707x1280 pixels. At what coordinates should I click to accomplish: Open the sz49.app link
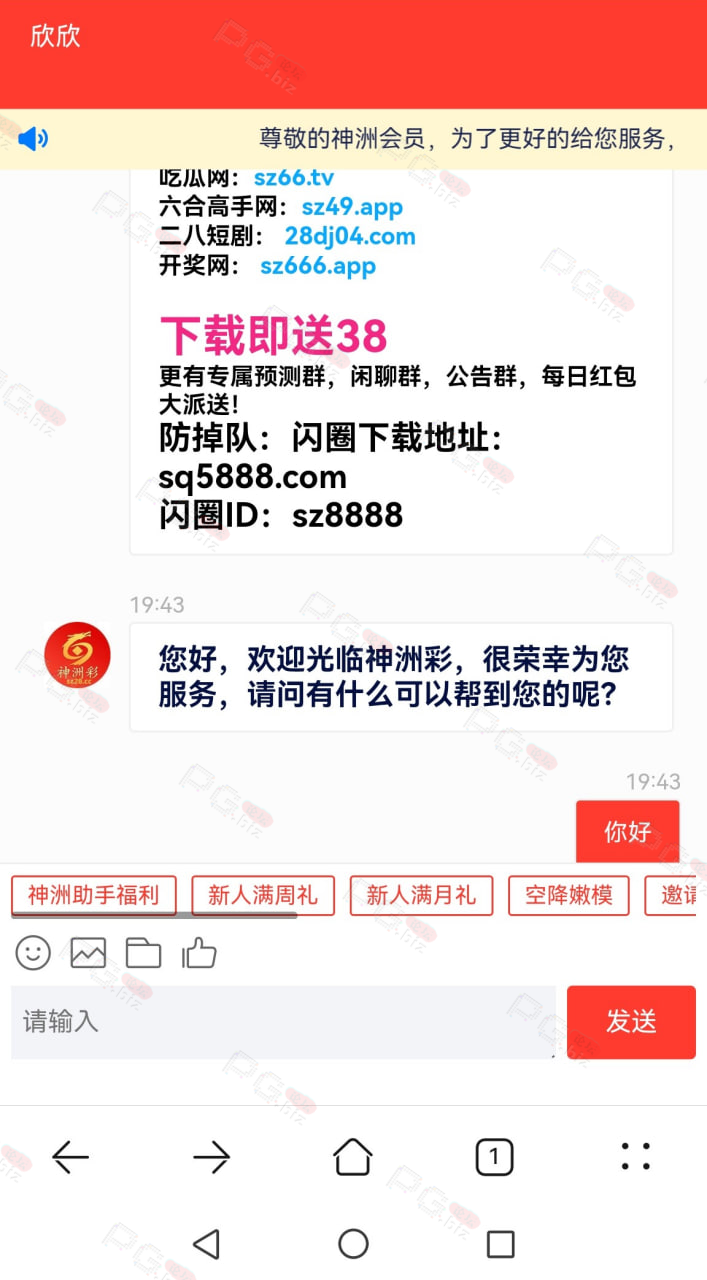point(352,207)
